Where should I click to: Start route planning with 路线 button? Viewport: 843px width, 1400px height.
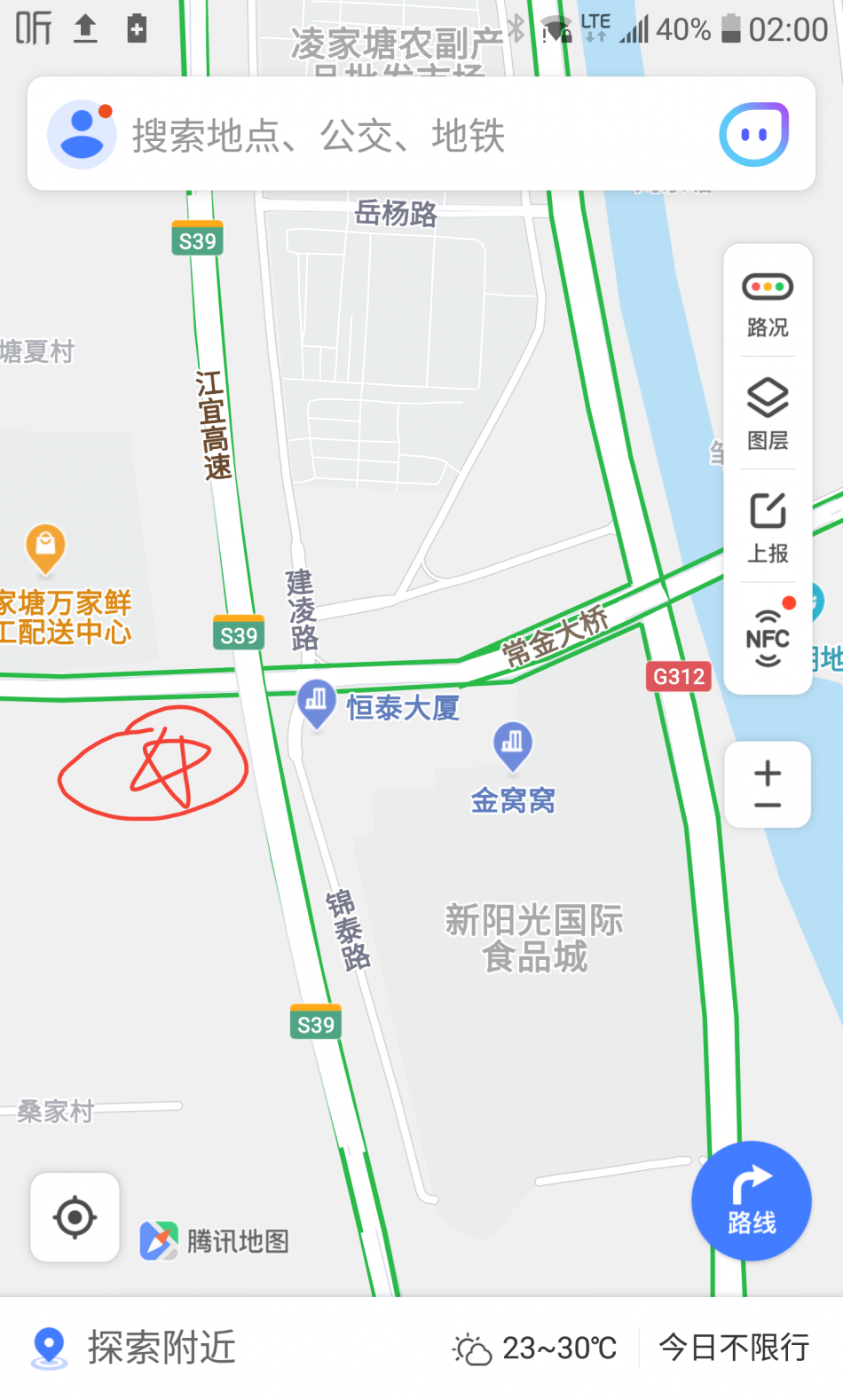[x=751, y=1200]
